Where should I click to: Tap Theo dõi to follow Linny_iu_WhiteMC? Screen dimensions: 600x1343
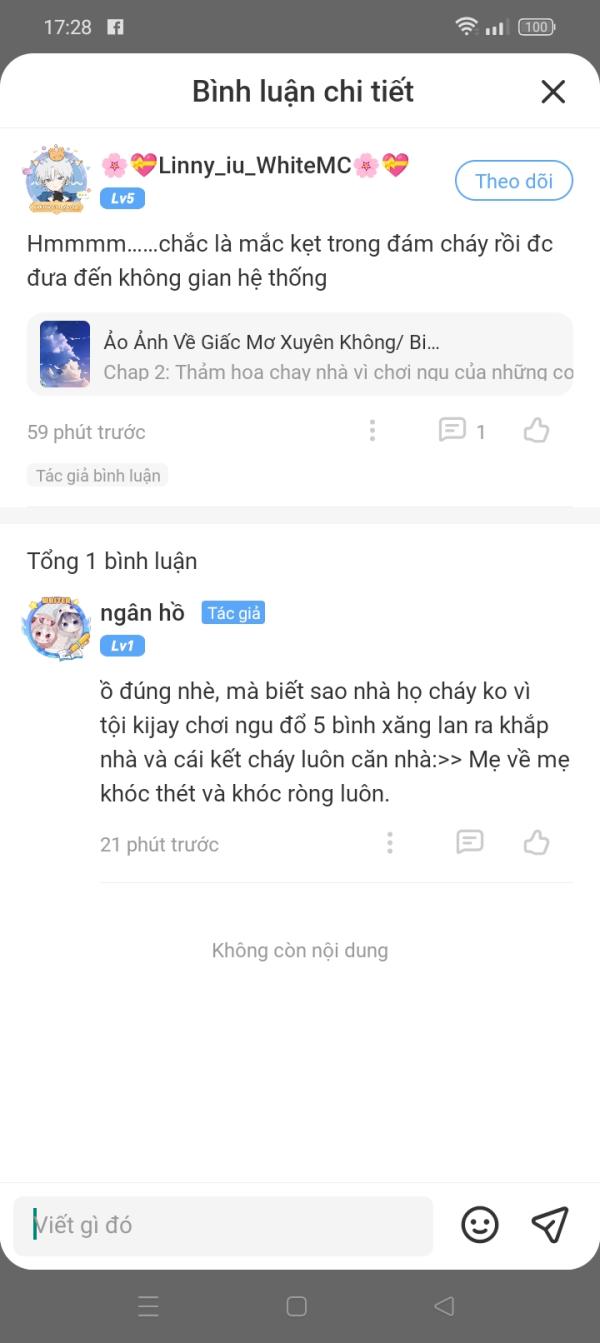[513, 181]
